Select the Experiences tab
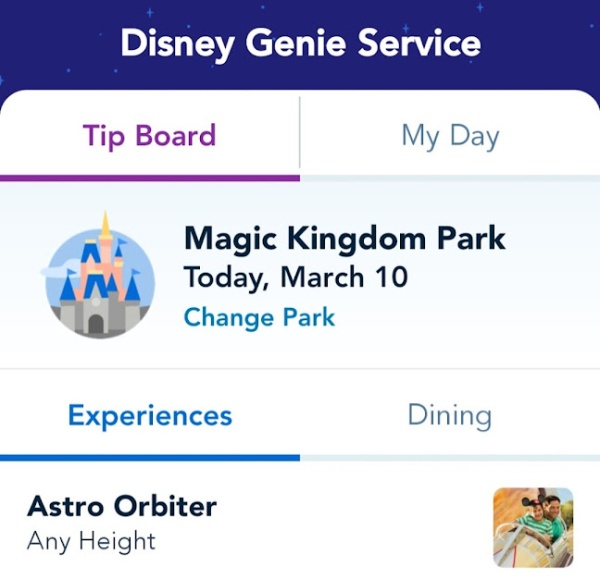This screenshot has height=578, width=600. click(x=150, y=415)
